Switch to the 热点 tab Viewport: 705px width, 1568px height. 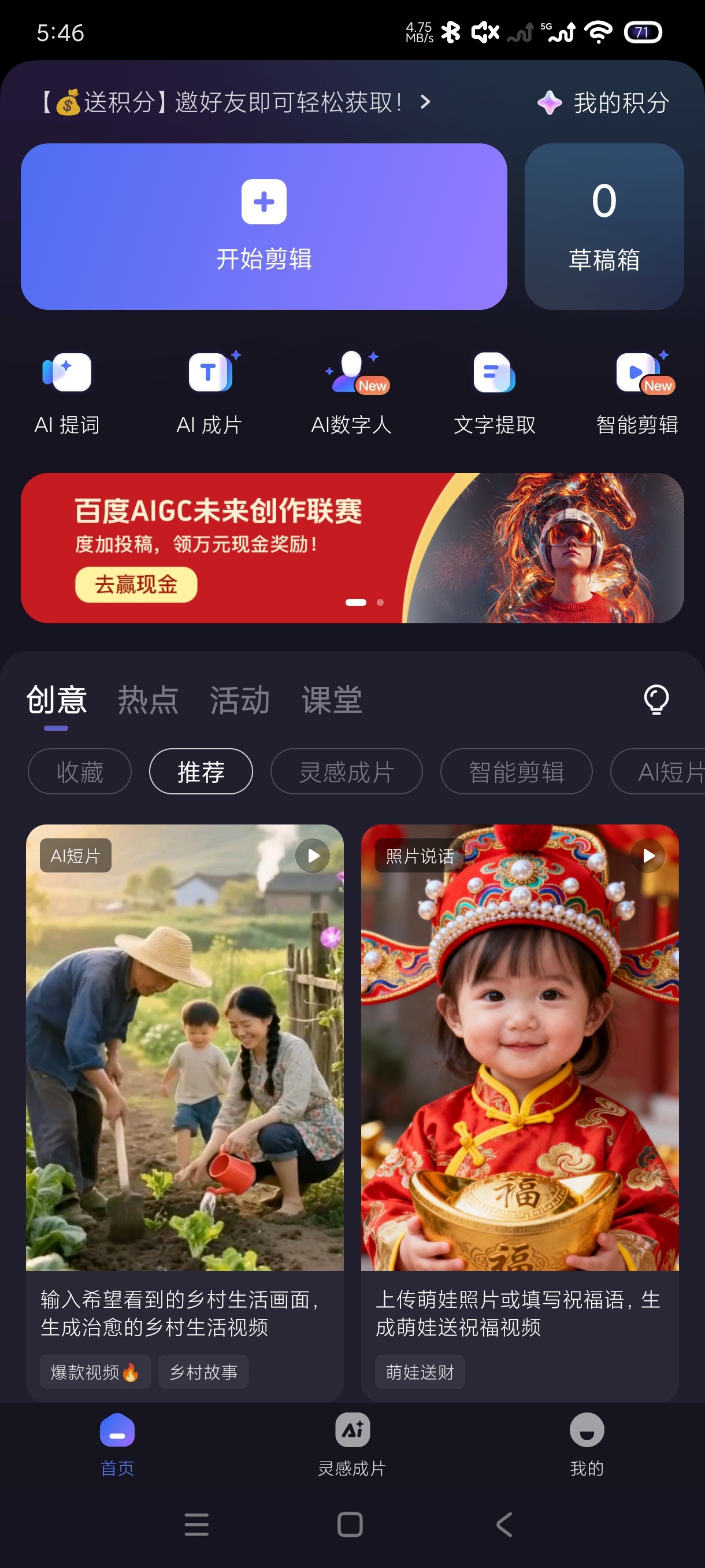148,700
